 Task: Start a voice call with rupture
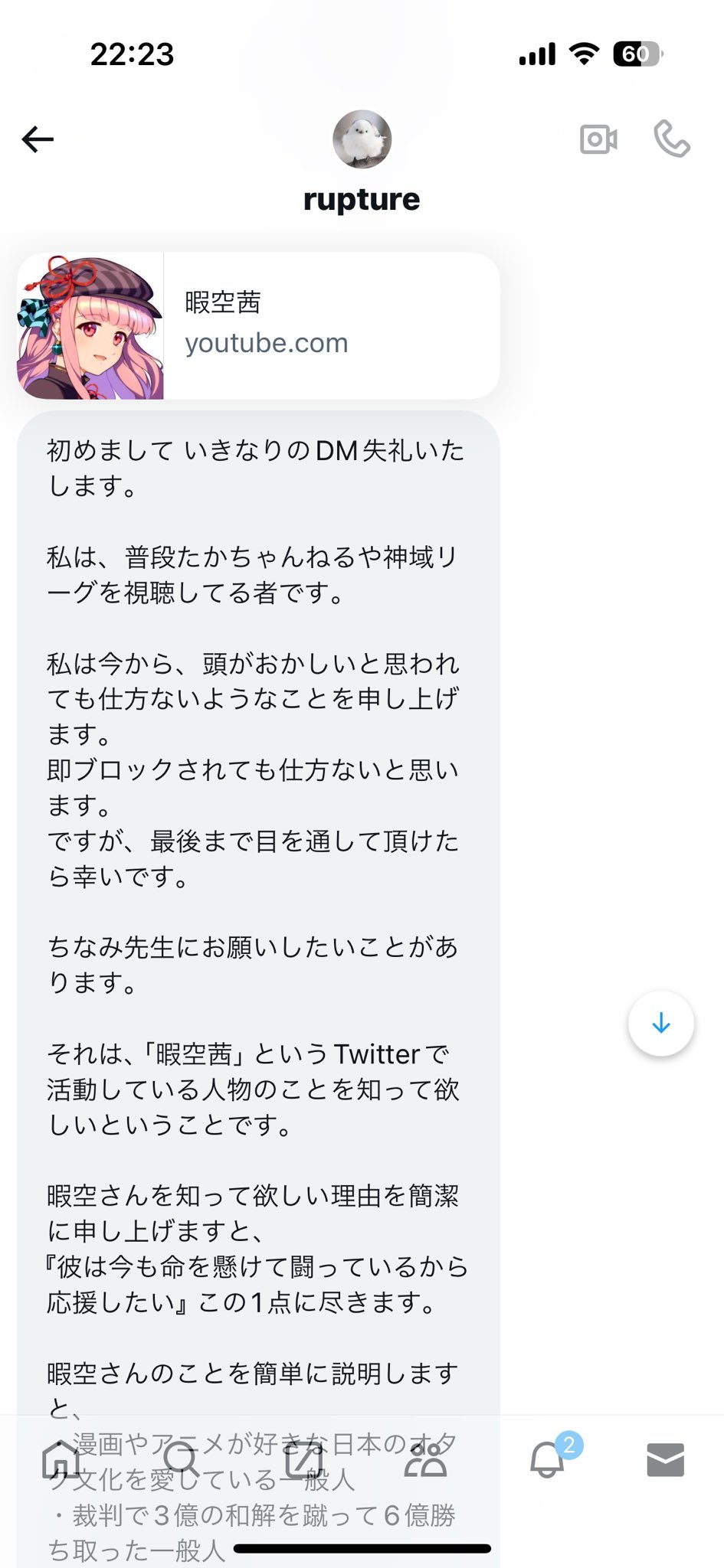click(671, 139)
